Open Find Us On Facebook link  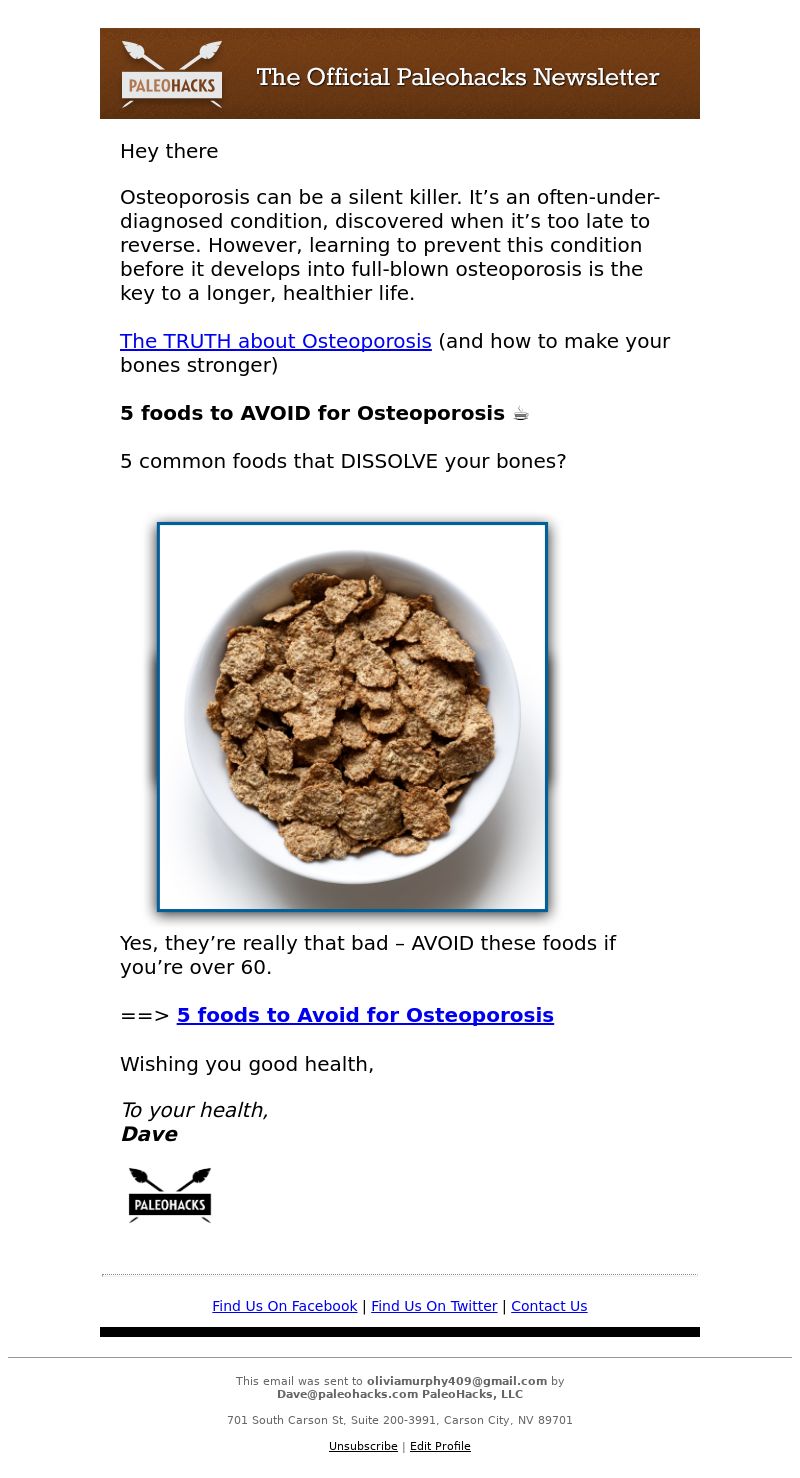click(x=284, y=1306)
